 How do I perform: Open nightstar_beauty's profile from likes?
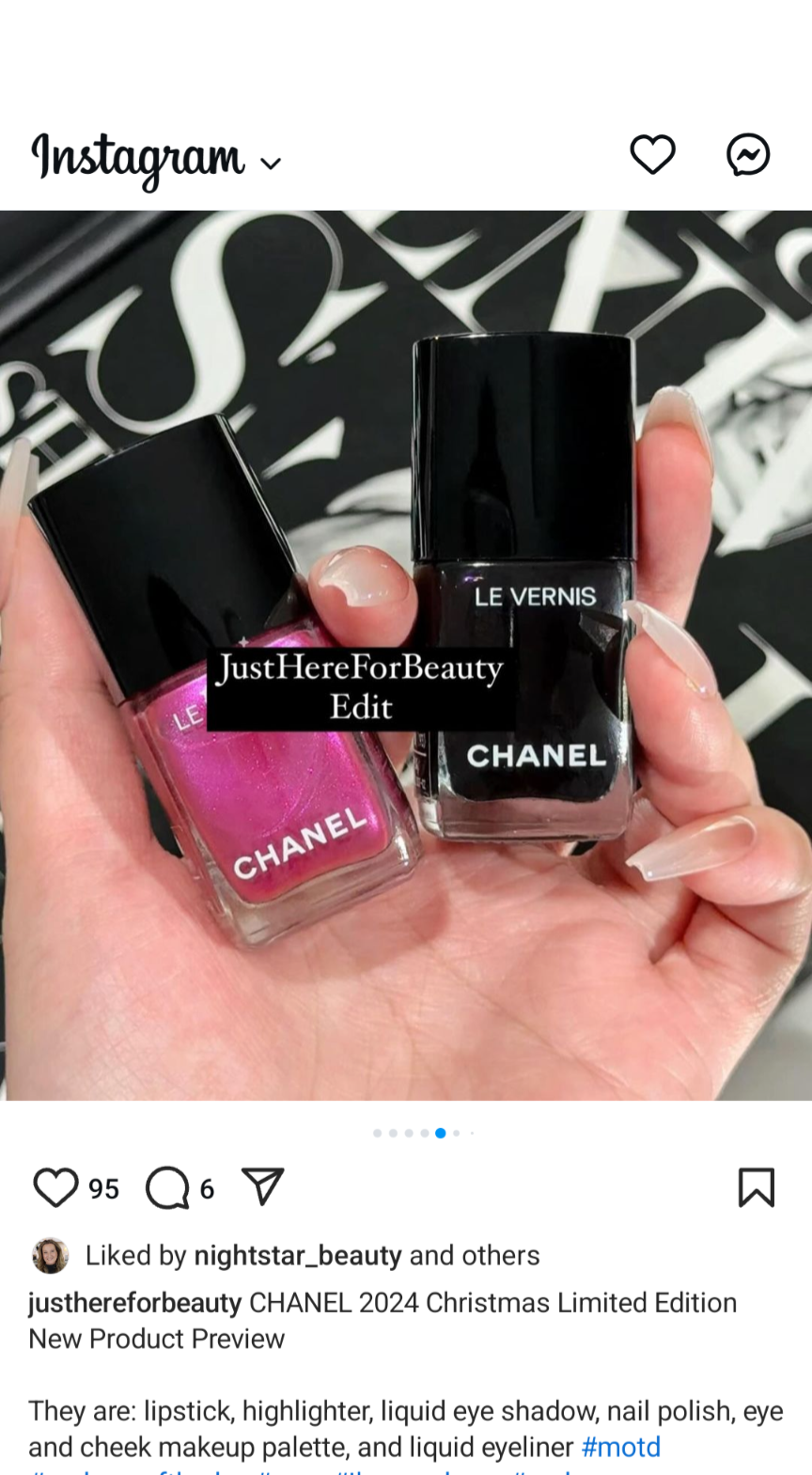point(298,1256)
